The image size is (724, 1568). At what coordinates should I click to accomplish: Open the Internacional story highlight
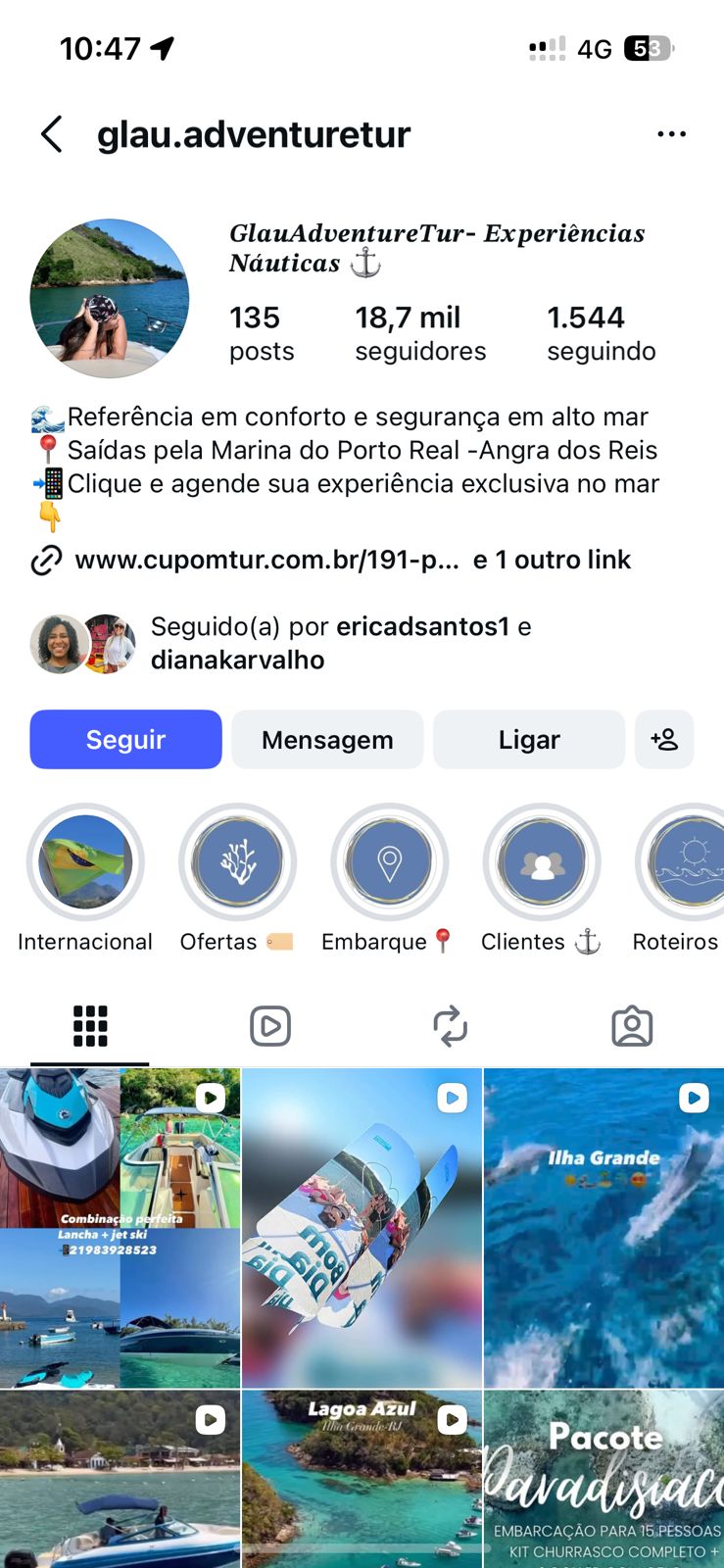tap(85, 863)
